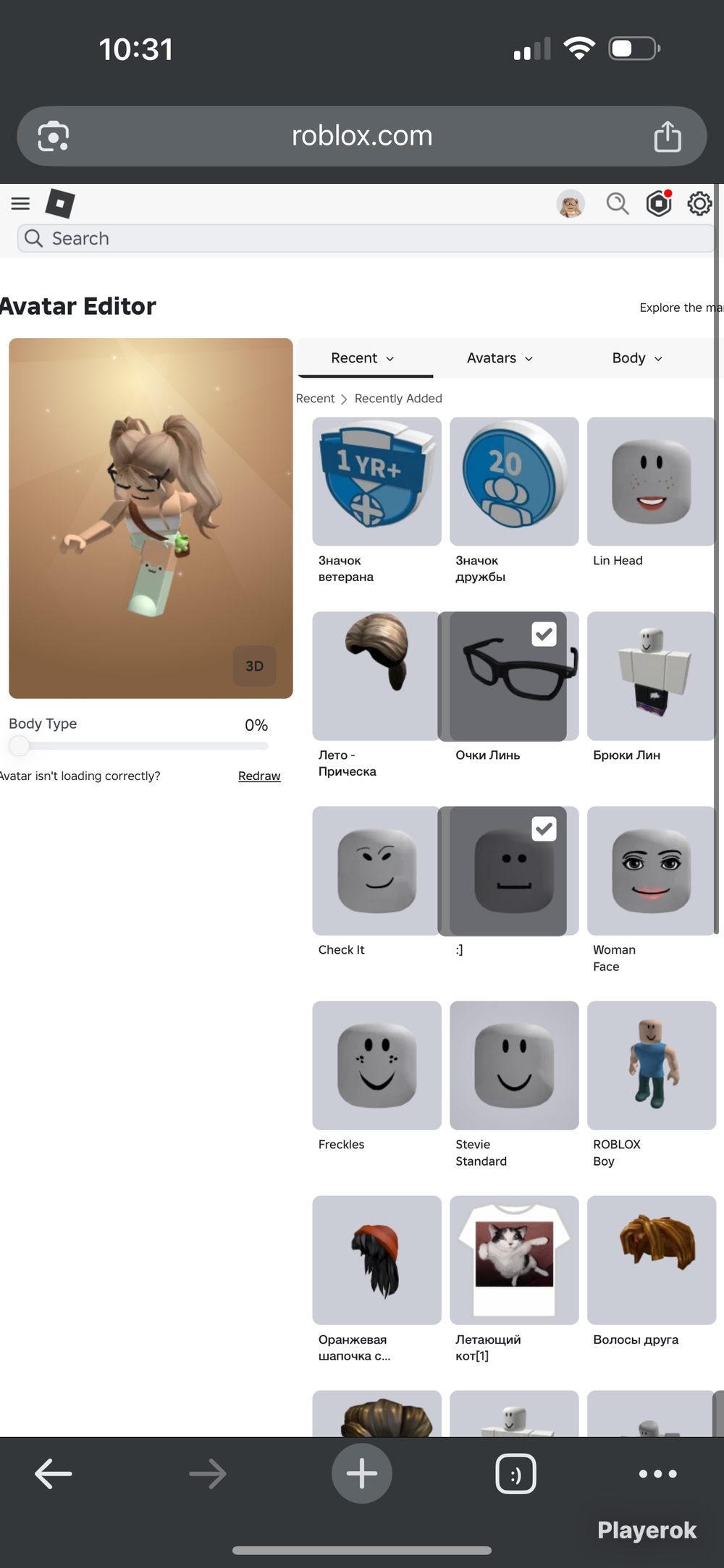Image resolution: width=724 pixels, height=1568 pixels.
Task: Select the Woman Face item
Action: point(652,870)
